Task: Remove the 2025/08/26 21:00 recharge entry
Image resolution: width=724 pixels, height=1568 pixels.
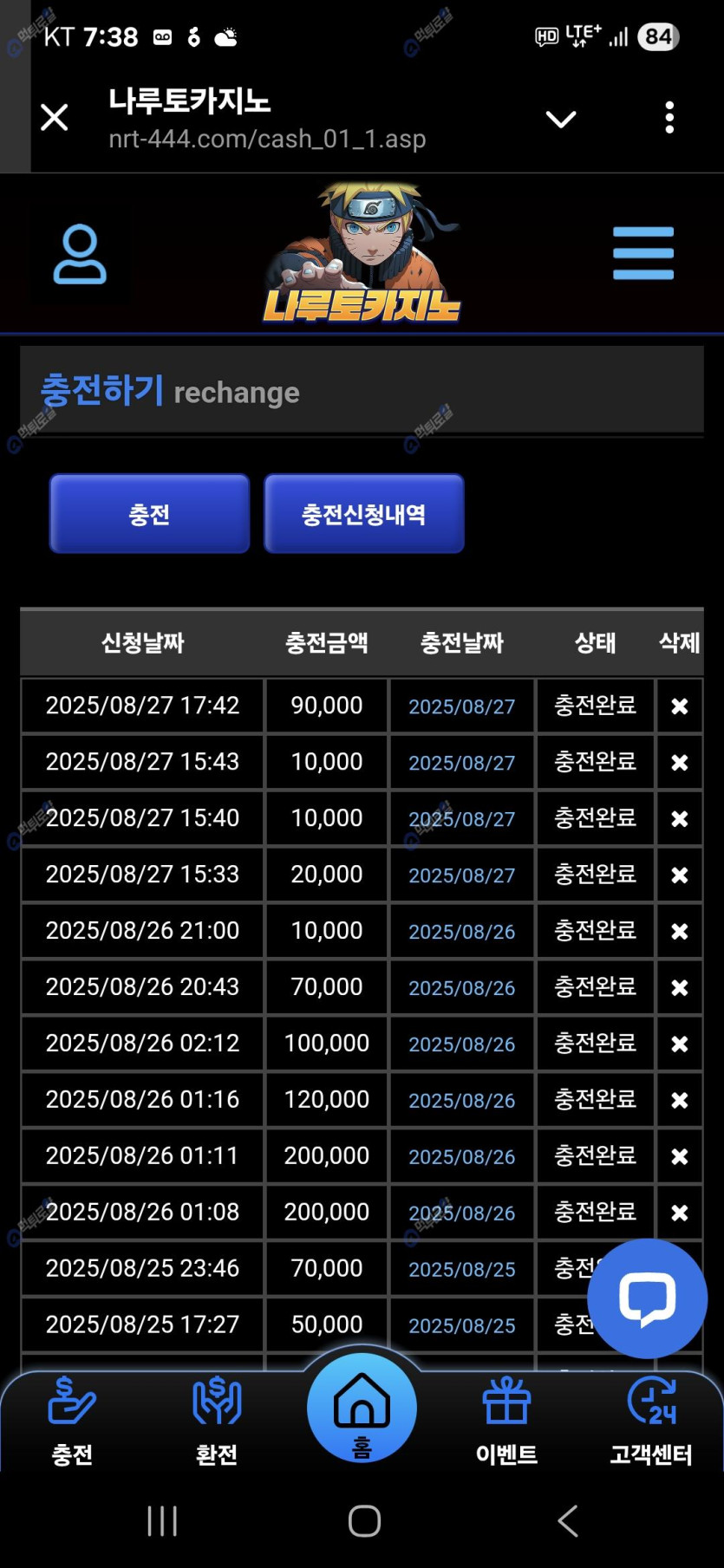Action: [x=680, y=932]
